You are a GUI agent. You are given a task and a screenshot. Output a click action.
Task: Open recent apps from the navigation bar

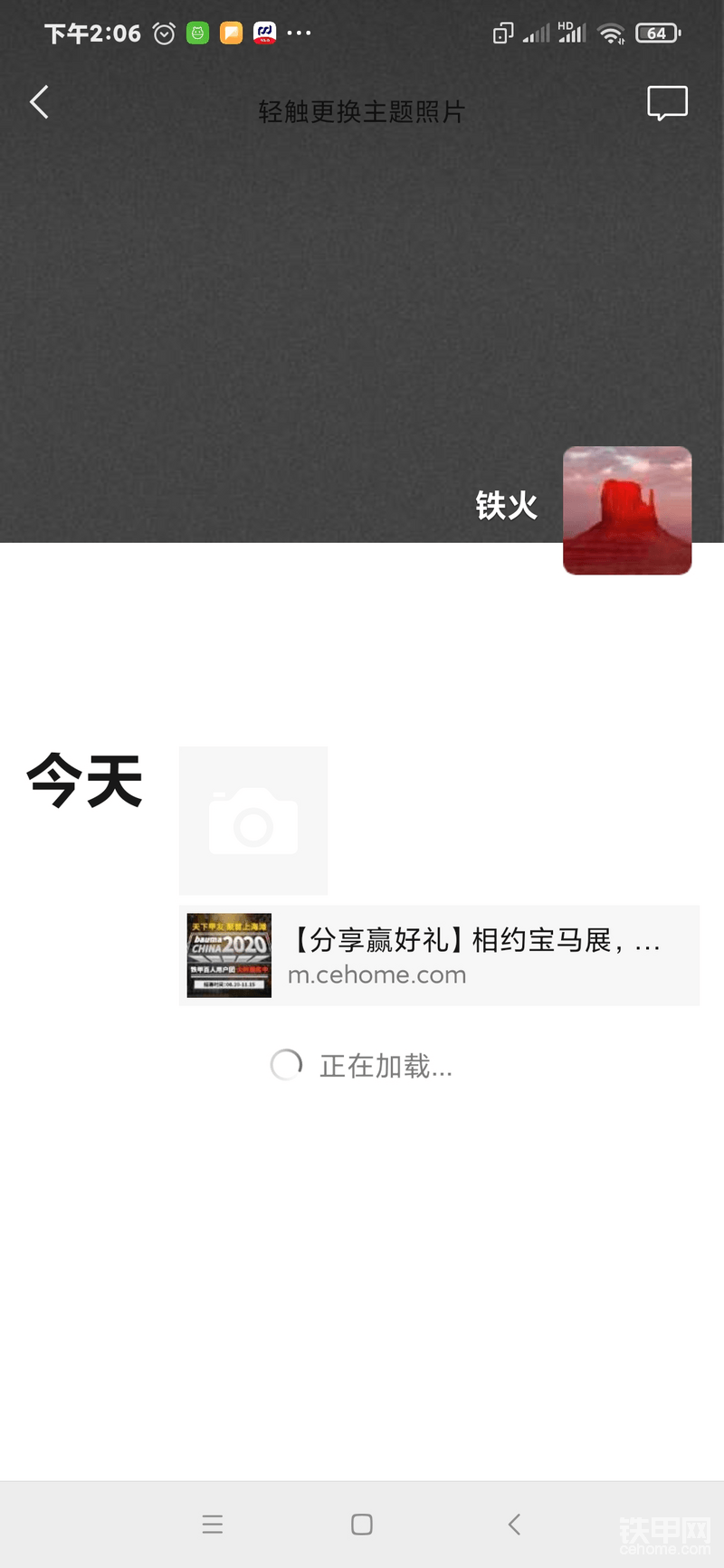point(213,1525)
